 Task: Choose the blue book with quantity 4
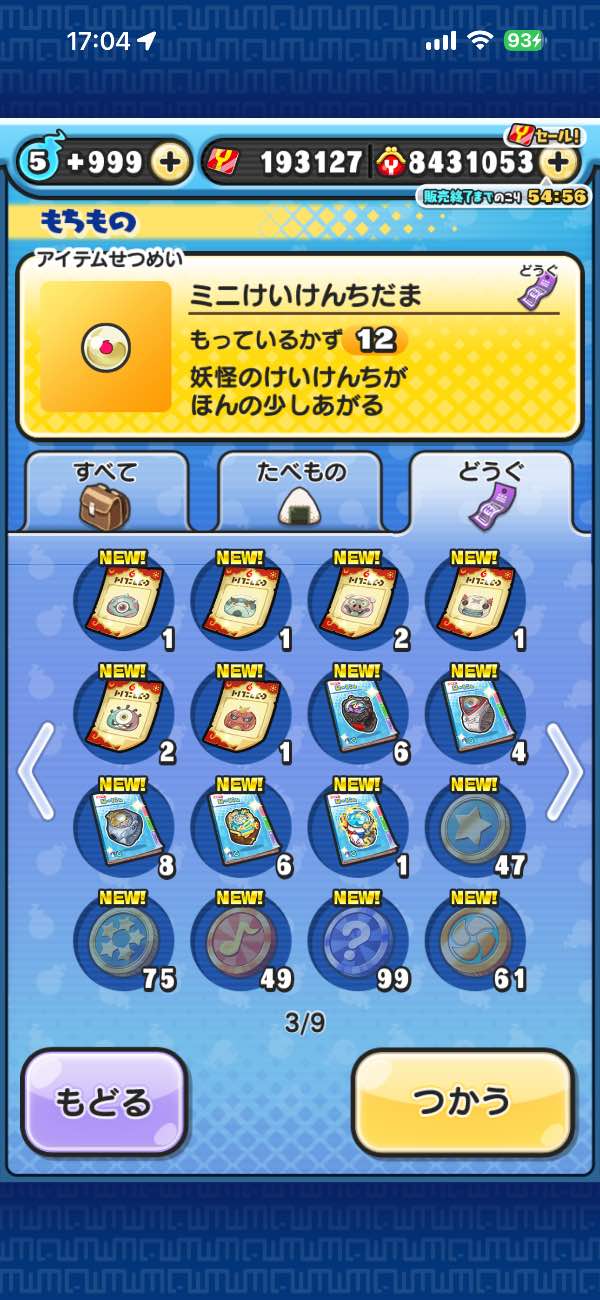pos(475,712)
